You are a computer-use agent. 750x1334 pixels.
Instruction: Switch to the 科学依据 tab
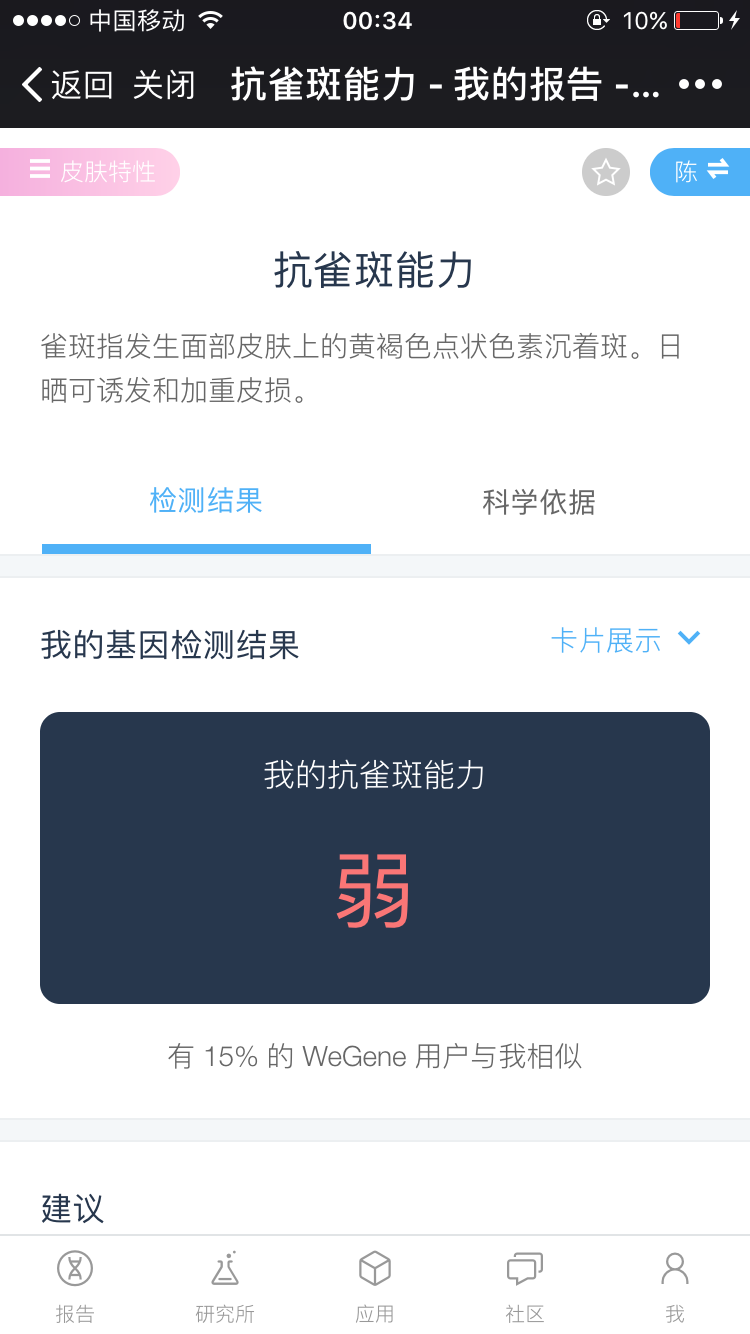[539, 502]
